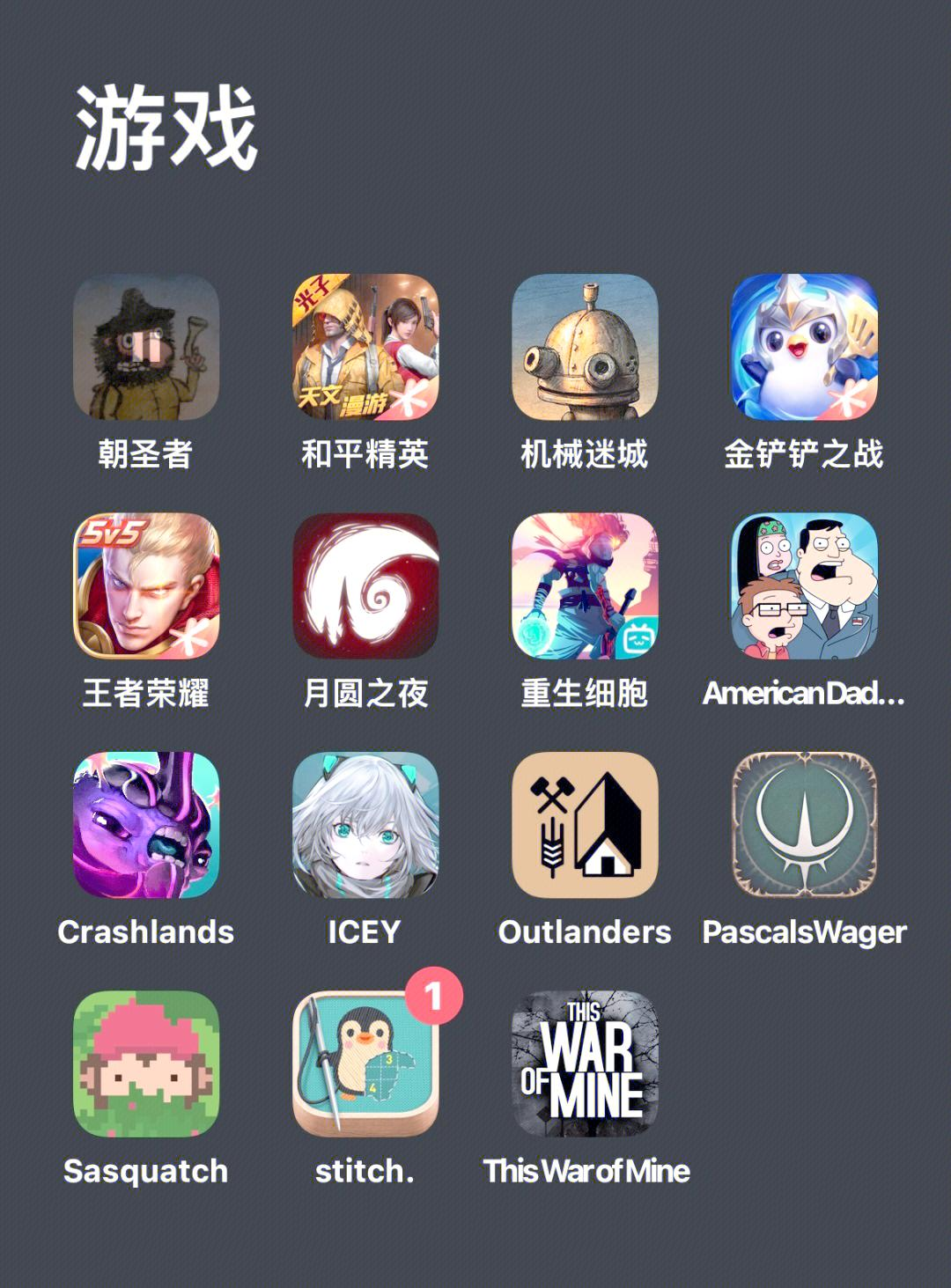Open Crashlands
Screen dimensions: 951x1288
point(146,825)
